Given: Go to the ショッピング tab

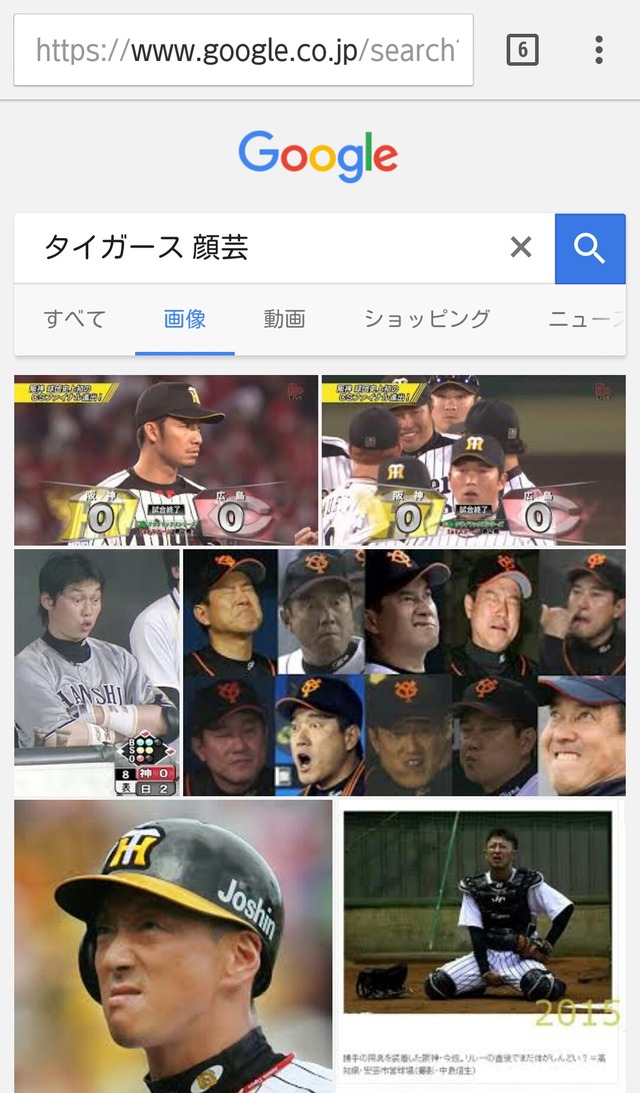Looking at the screenshot, I should pos(427,319).
